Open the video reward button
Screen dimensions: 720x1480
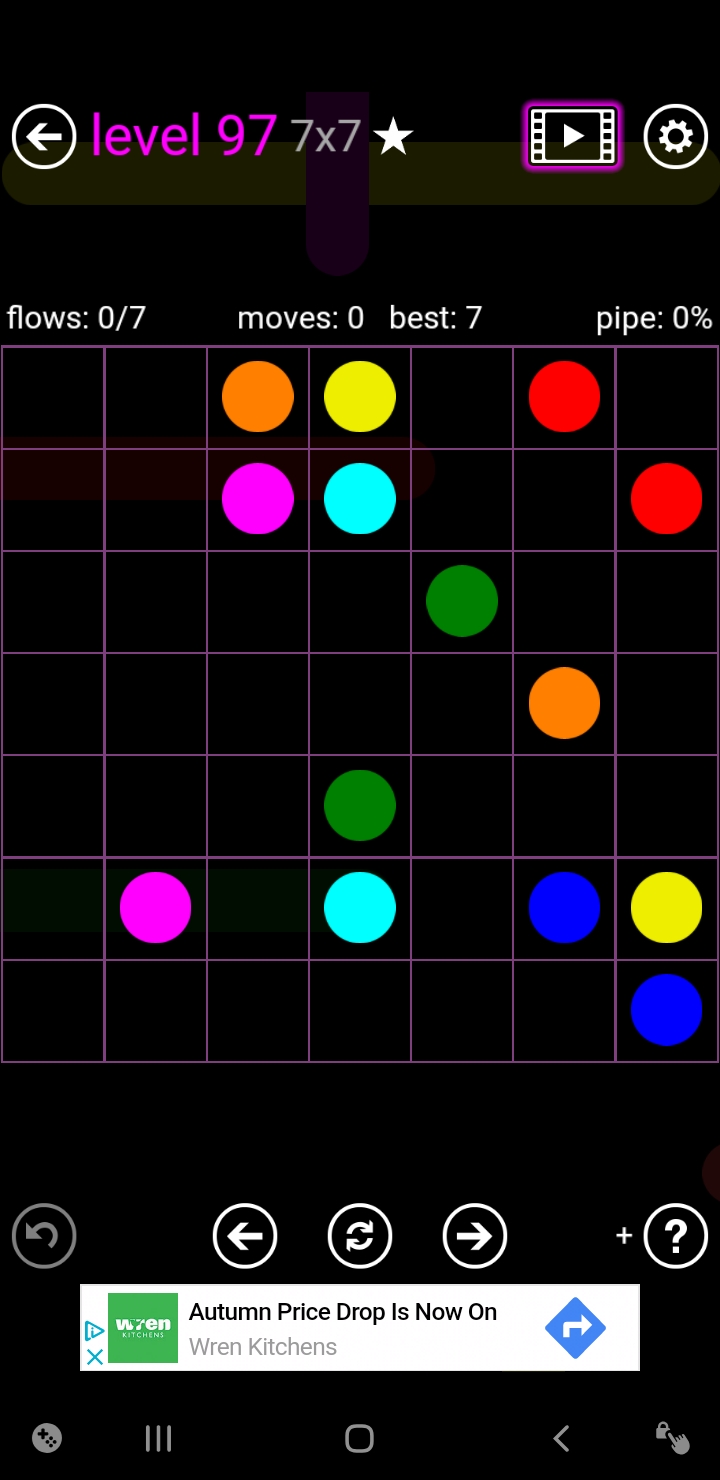[573, 136]
